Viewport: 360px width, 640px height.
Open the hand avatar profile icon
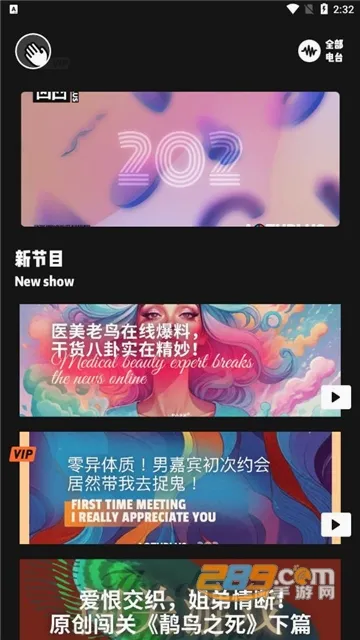(33, 51)
